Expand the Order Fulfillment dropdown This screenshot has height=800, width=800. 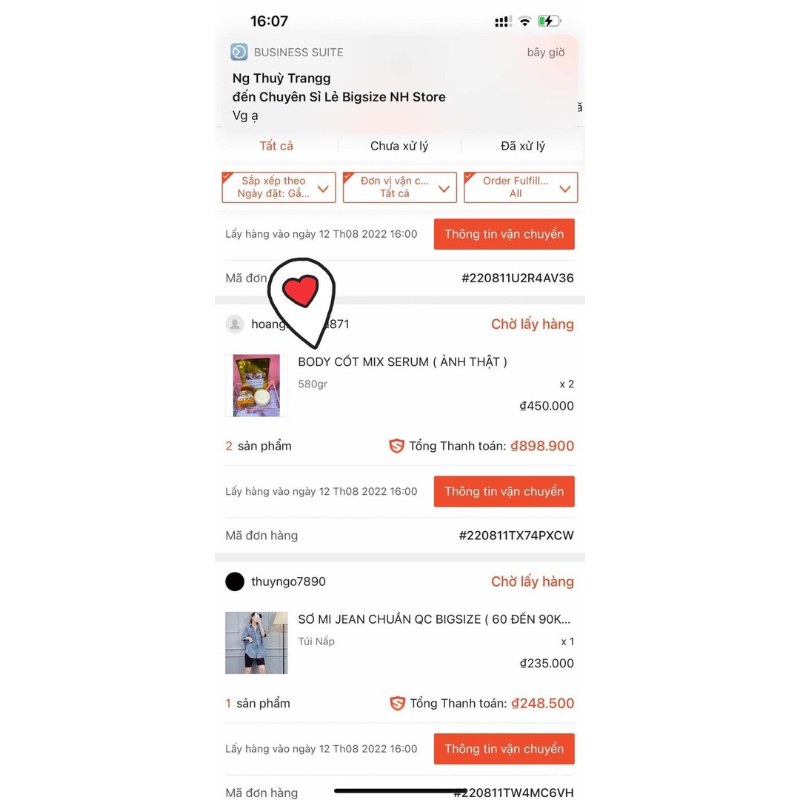click(520, 187)
